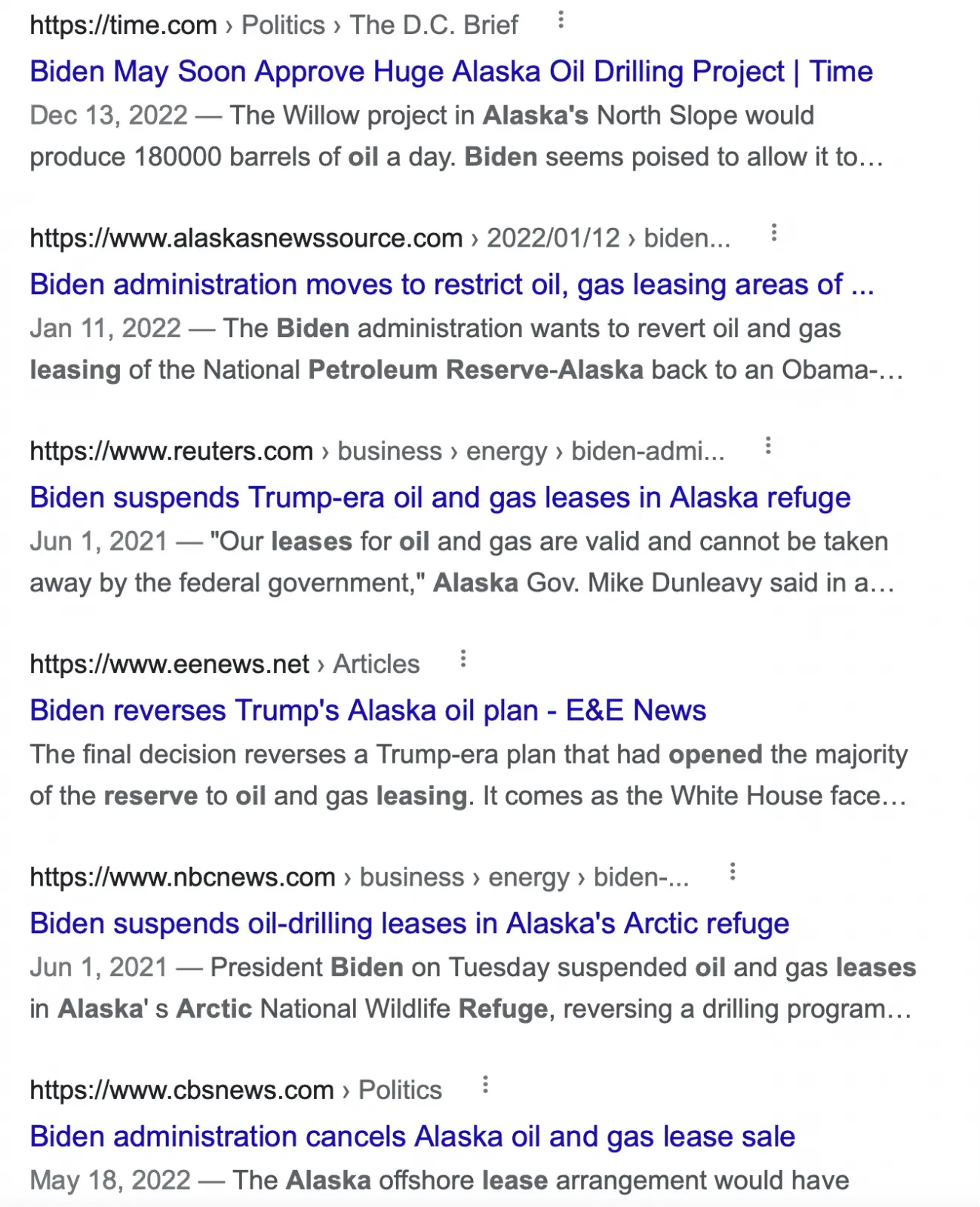
Task: Open the Reuters article on Alaska refuge leases
Action: click(440, 498)
